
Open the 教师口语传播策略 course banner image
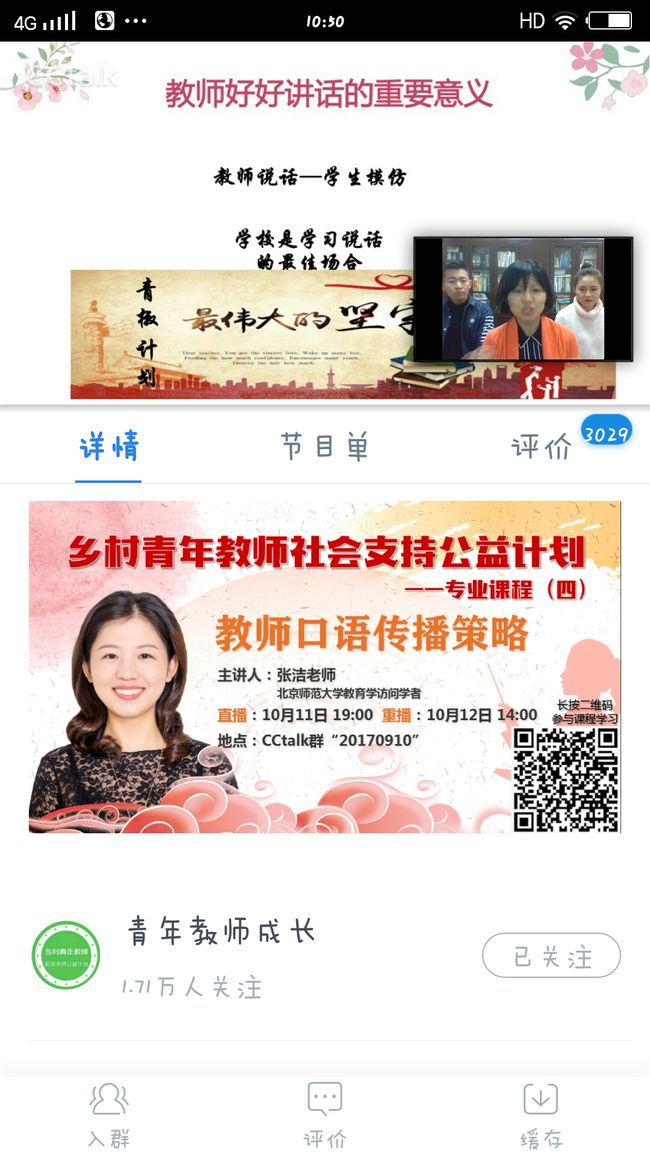click(325, 667)
